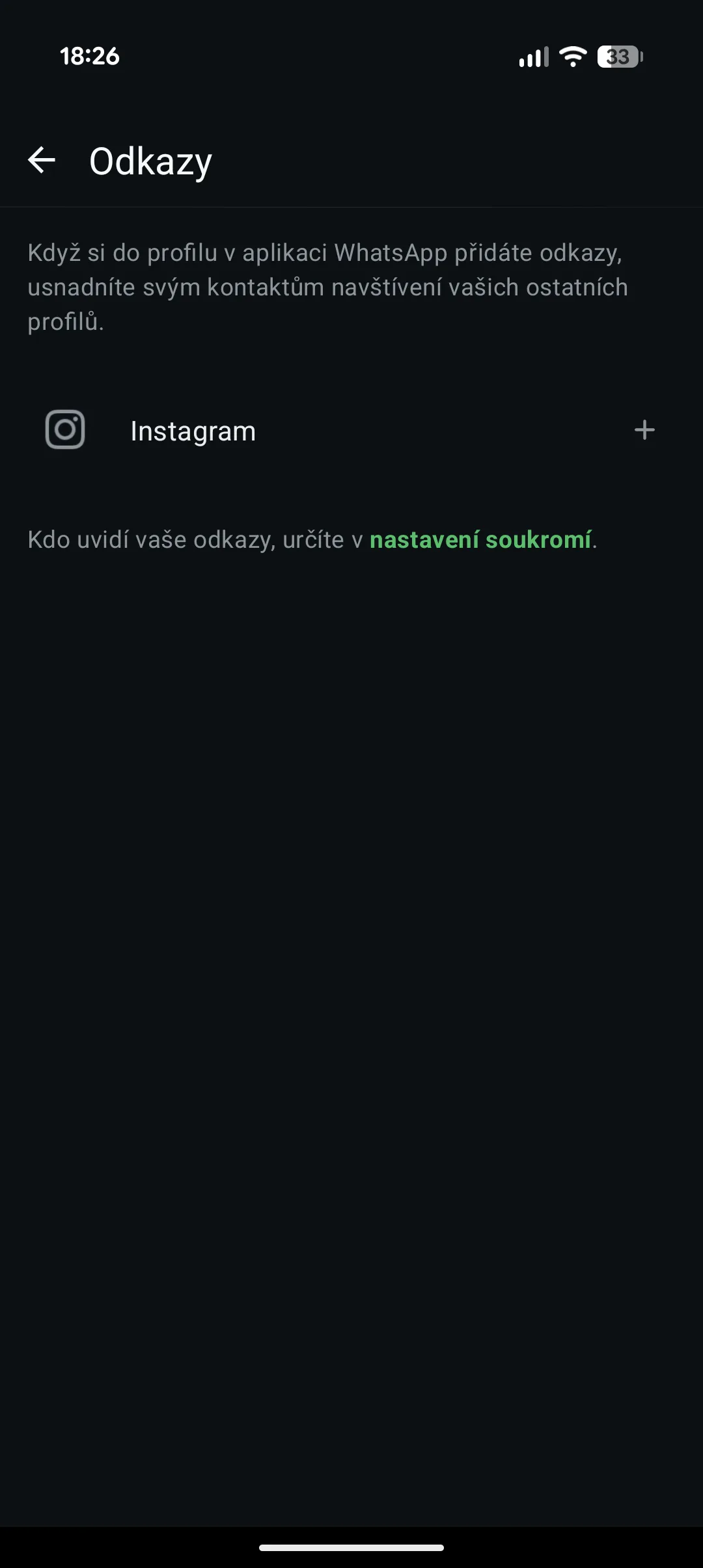The width and height of the screenshot is (703, 1568).
Task: Open the nastavení soukromí link
Action: point(480,540)
